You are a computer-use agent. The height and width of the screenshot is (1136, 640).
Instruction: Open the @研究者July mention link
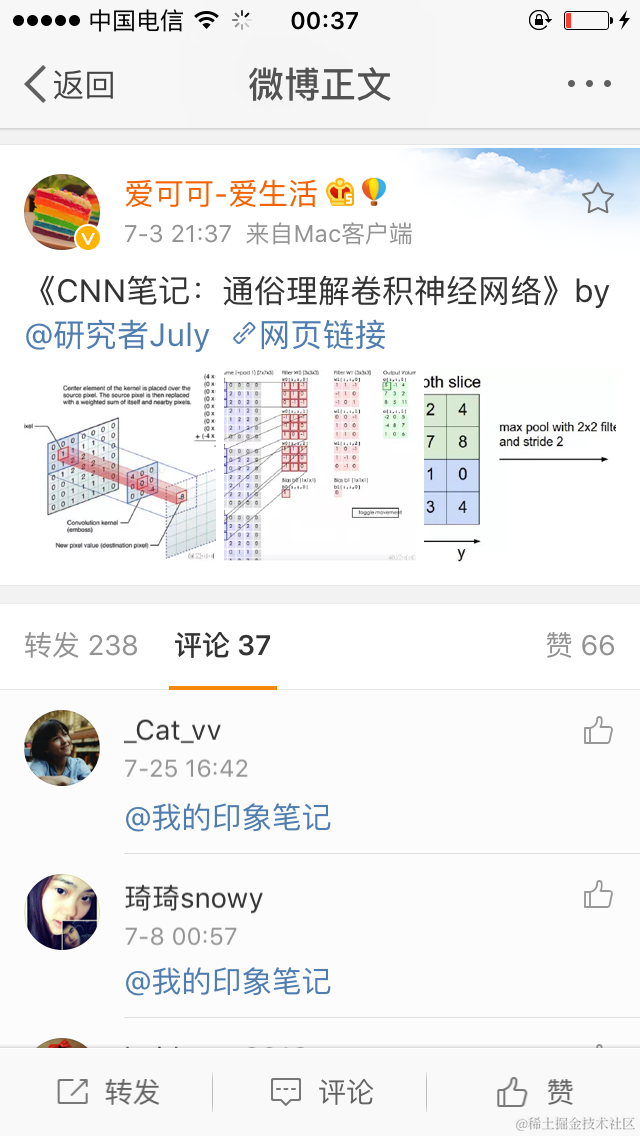pos(117,335)
